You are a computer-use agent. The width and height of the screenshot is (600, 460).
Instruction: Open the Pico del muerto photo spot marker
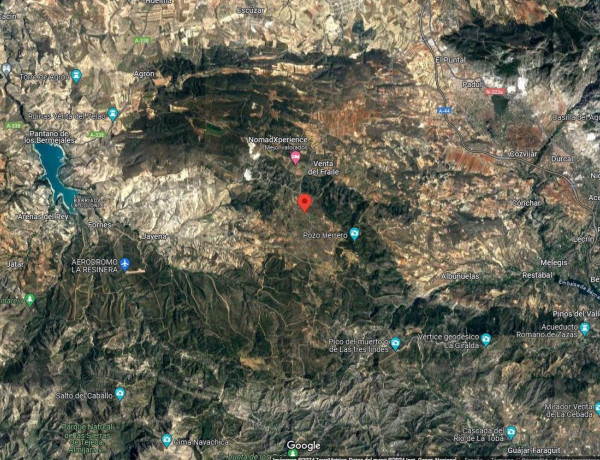click(395, 344)
